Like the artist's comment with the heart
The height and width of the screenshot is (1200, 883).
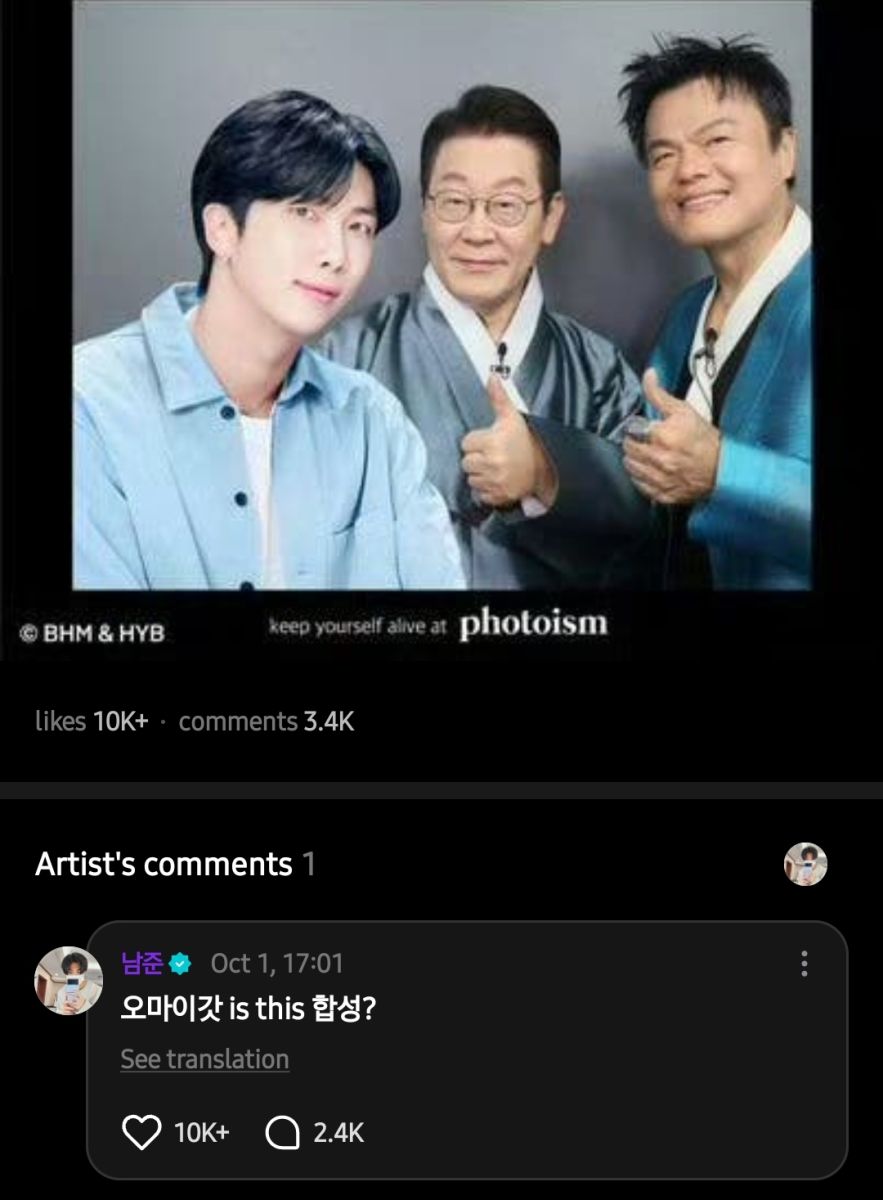pos(141,1132)
